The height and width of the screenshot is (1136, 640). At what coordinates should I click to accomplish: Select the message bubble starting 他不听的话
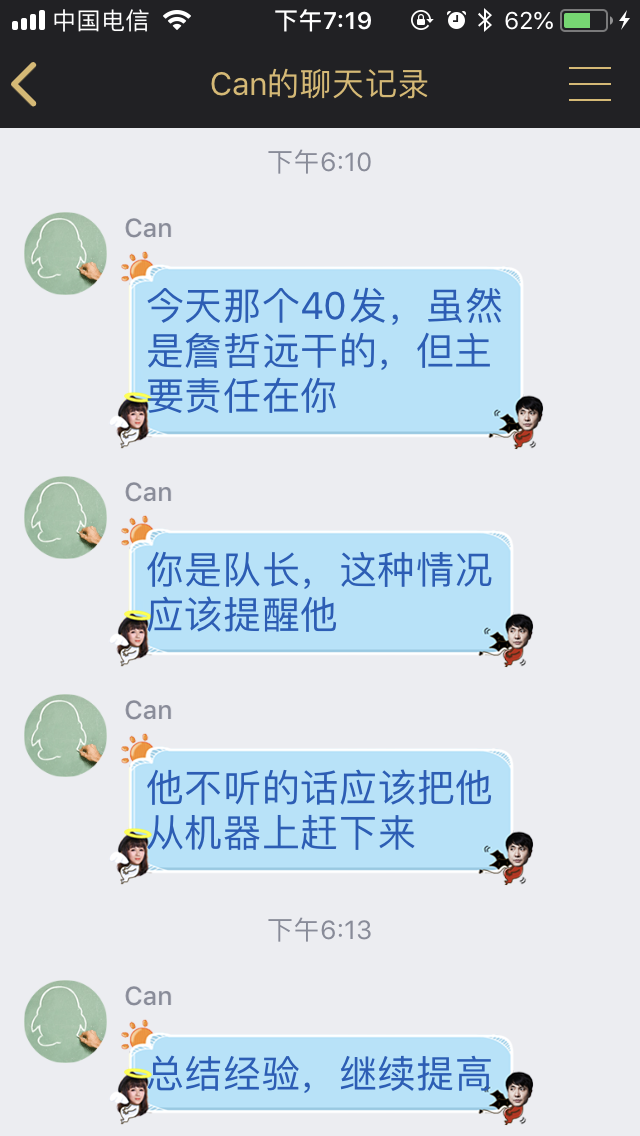click(320, 811)
